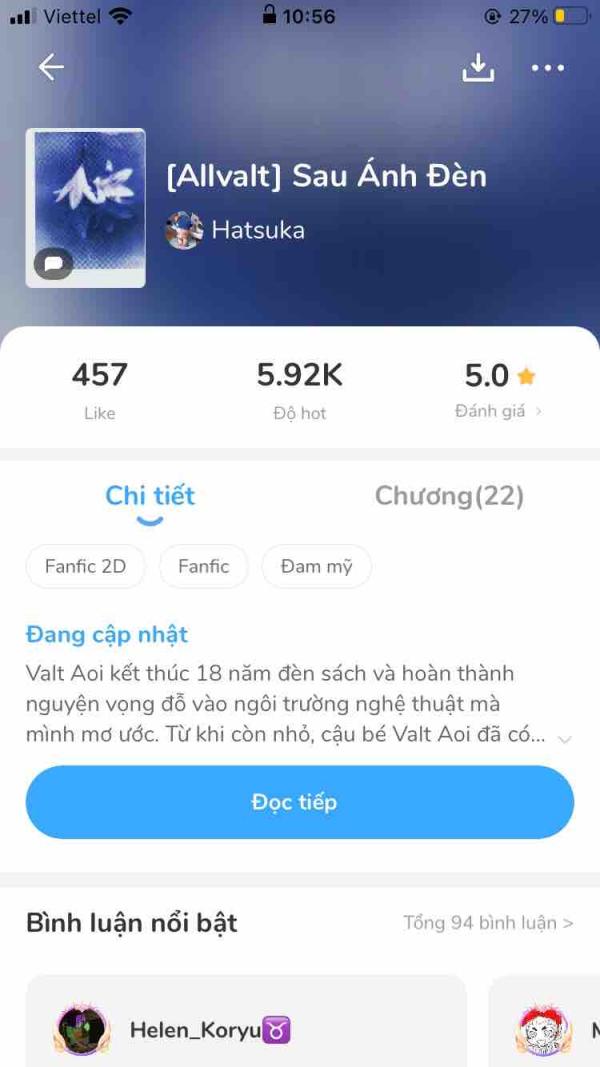Open the three-dot overflow menu
The height and width of the screenshot is (1067, 600).
coord(548,68)
